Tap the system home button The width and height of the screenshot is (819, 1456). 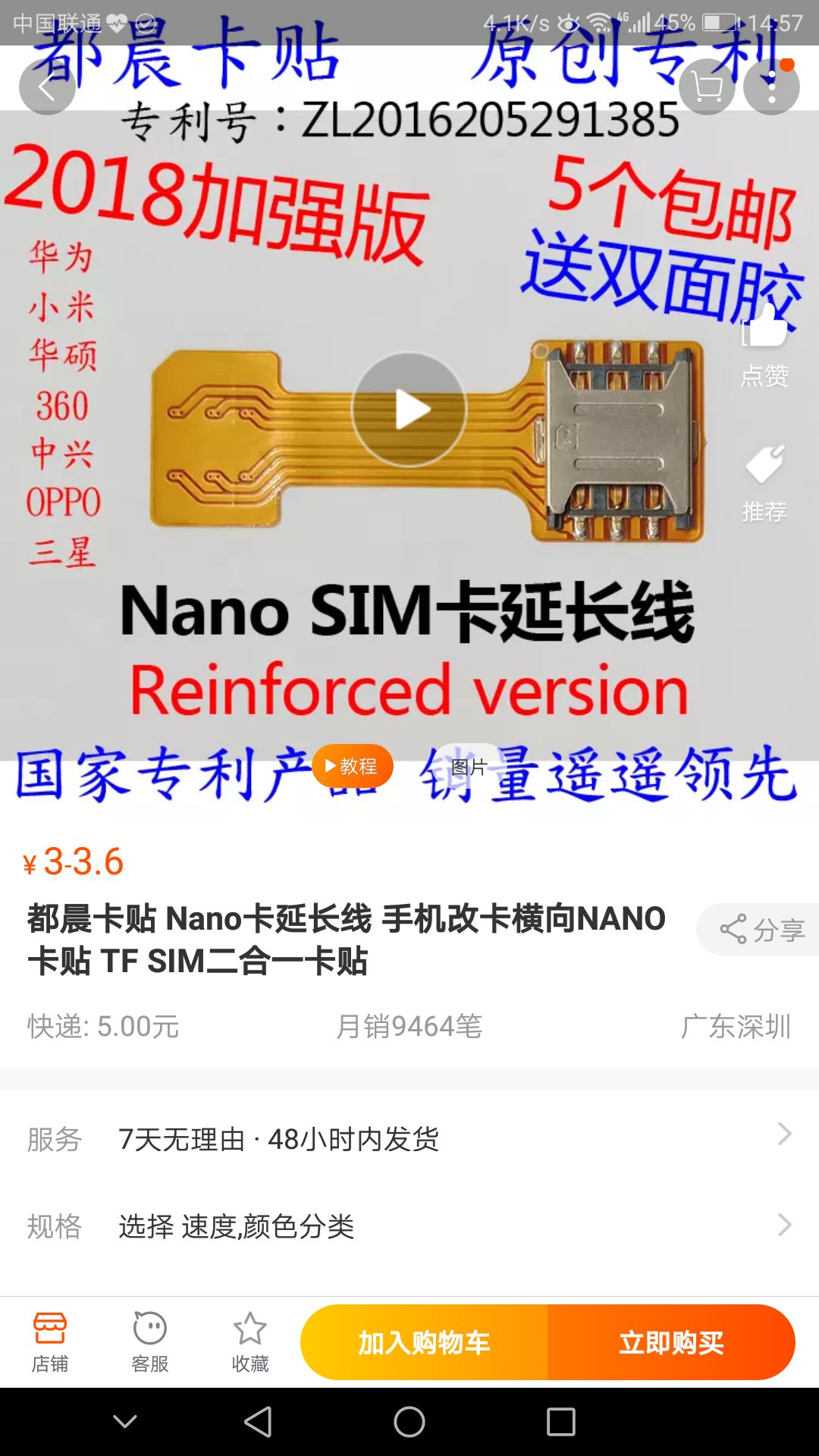[x=409, y=1422]
